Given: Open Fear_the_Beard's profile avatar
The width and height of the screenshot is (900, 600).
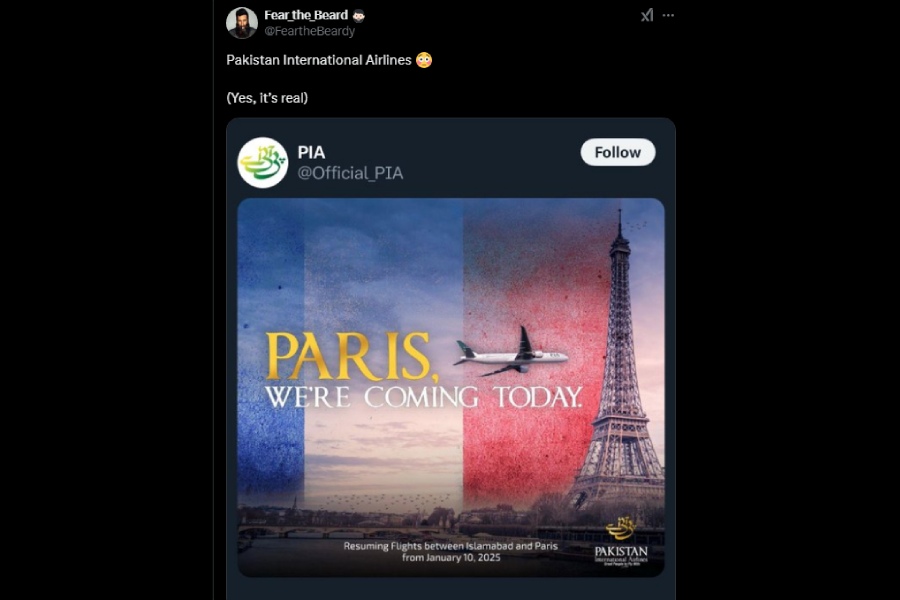Looking at the screenshot, I should 242,22.
